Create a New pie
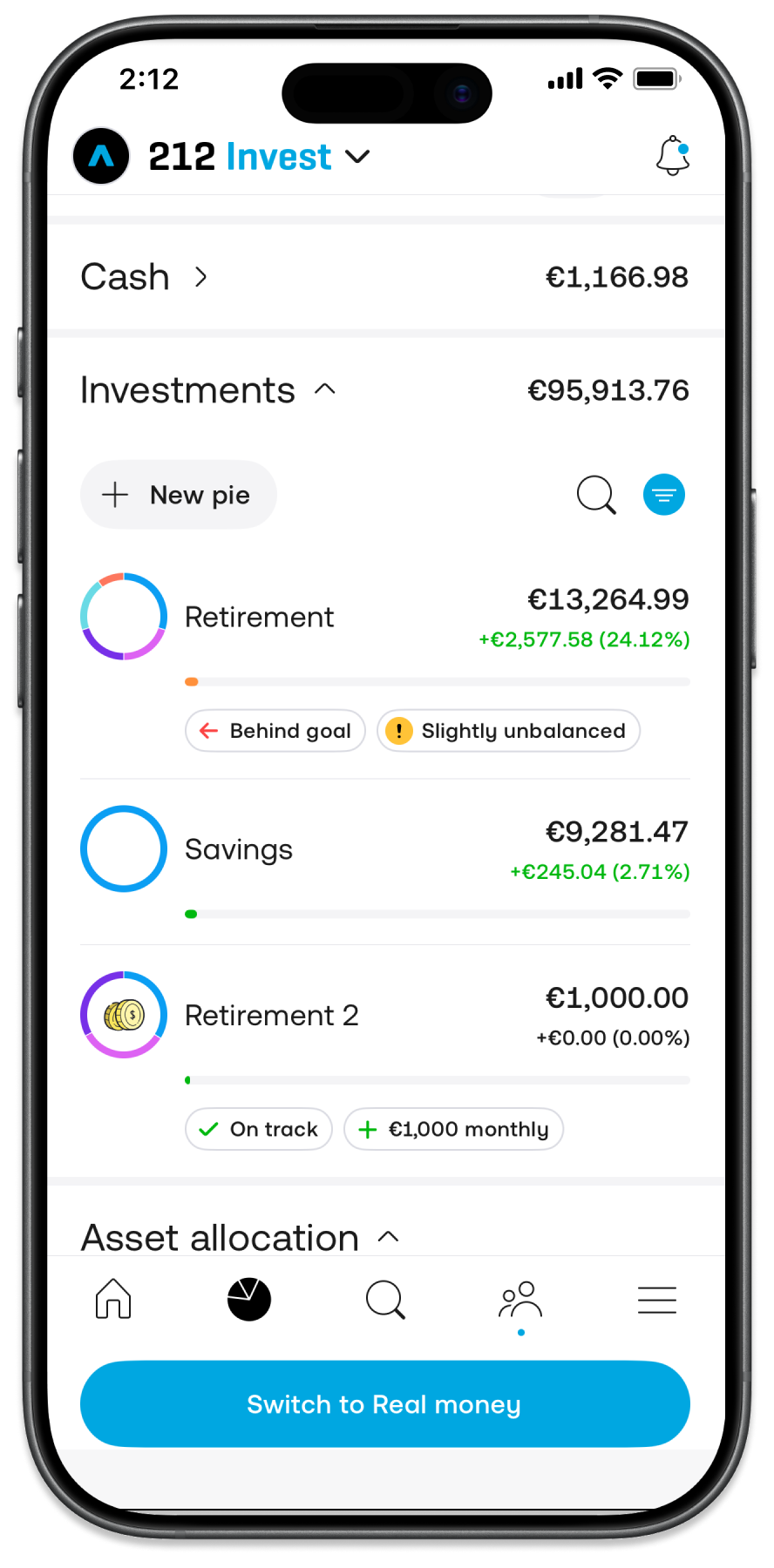The width and height of the screenshot is (774, 1568). [x=179, y=495]
